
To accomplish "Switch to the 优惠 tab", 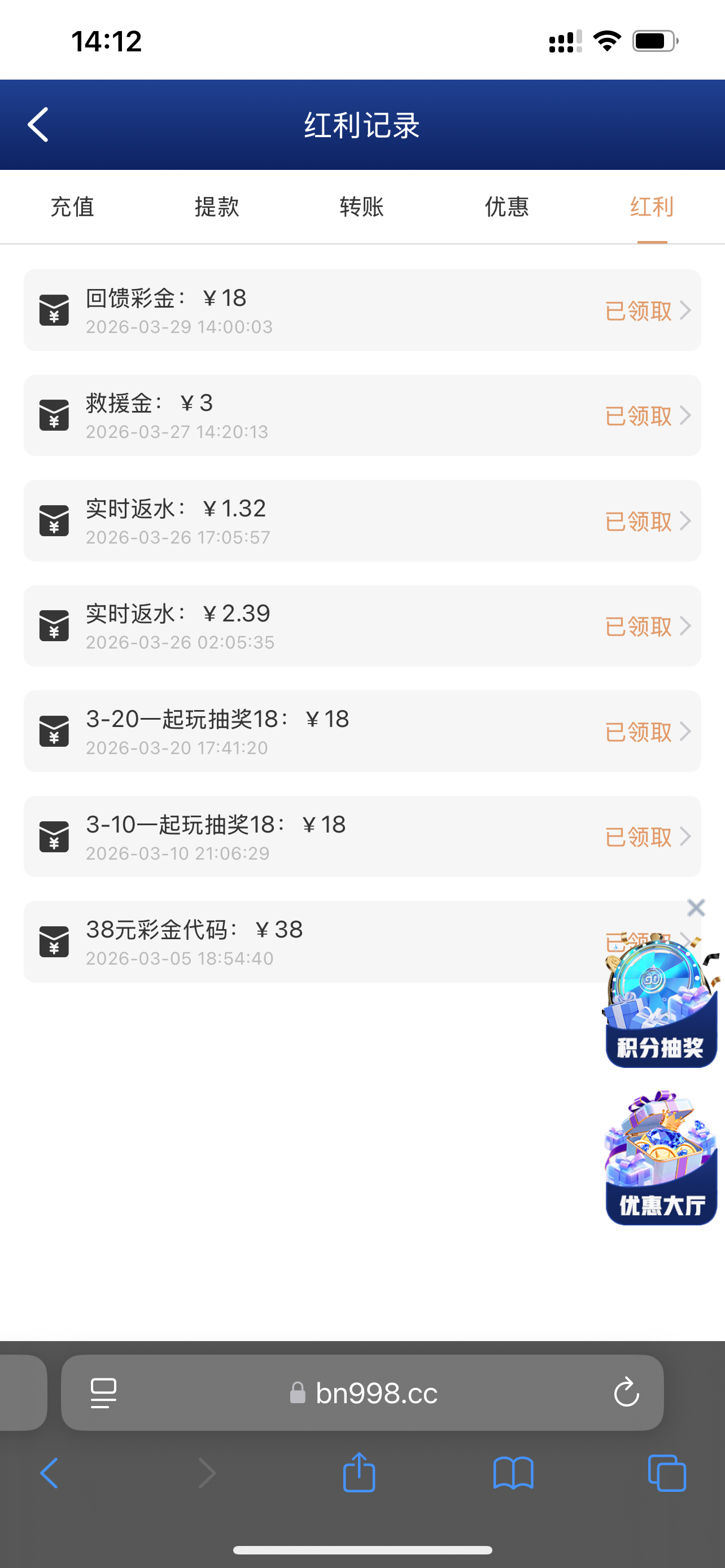I will point(506,207).
